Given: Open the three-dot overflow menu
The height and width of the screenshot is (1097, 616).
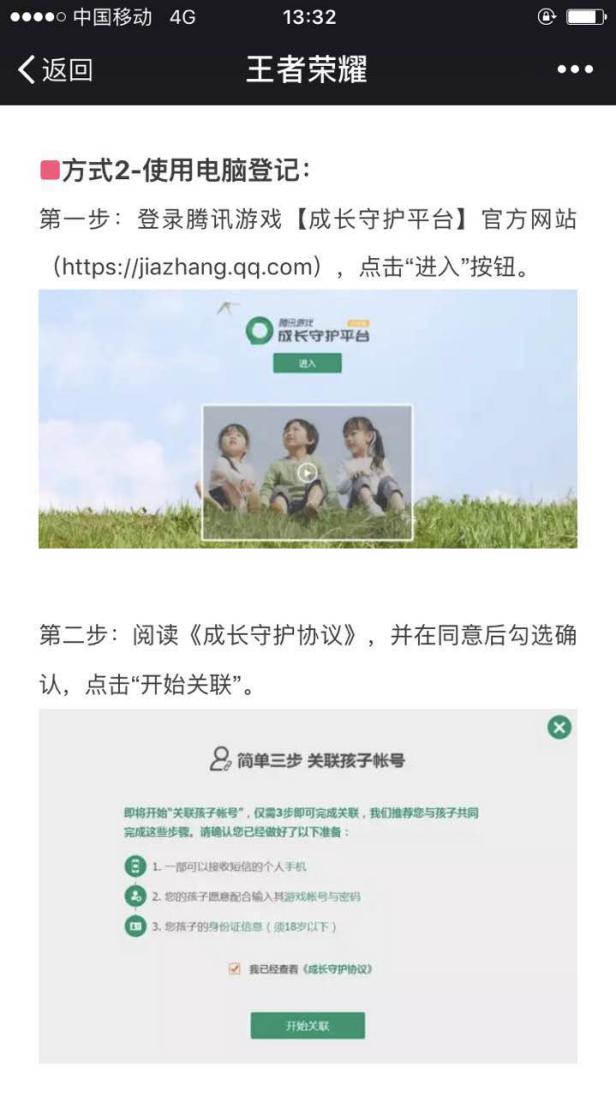Looking at the screenshot, I should tap(574, 70).
